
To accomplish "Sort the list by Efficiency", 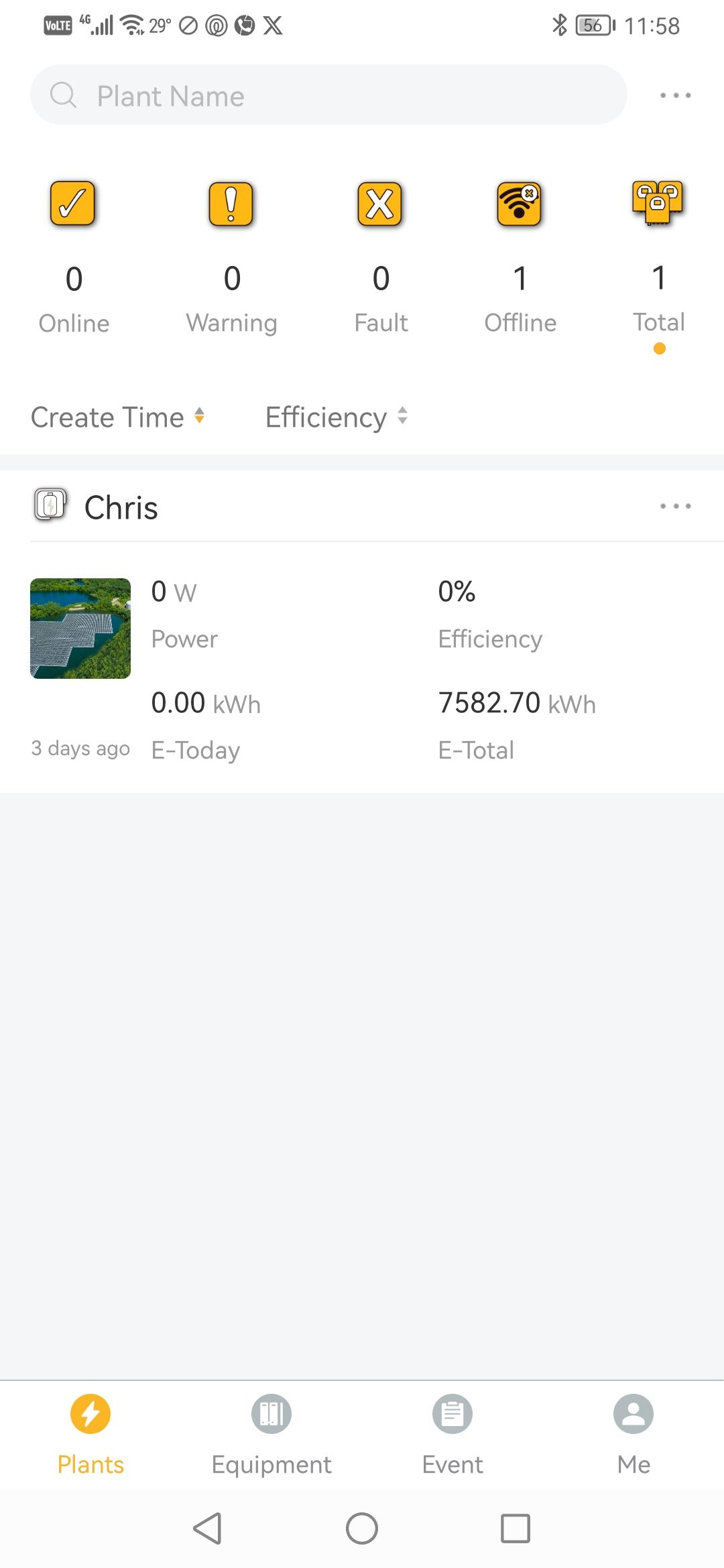I will [x=336, y=417].
